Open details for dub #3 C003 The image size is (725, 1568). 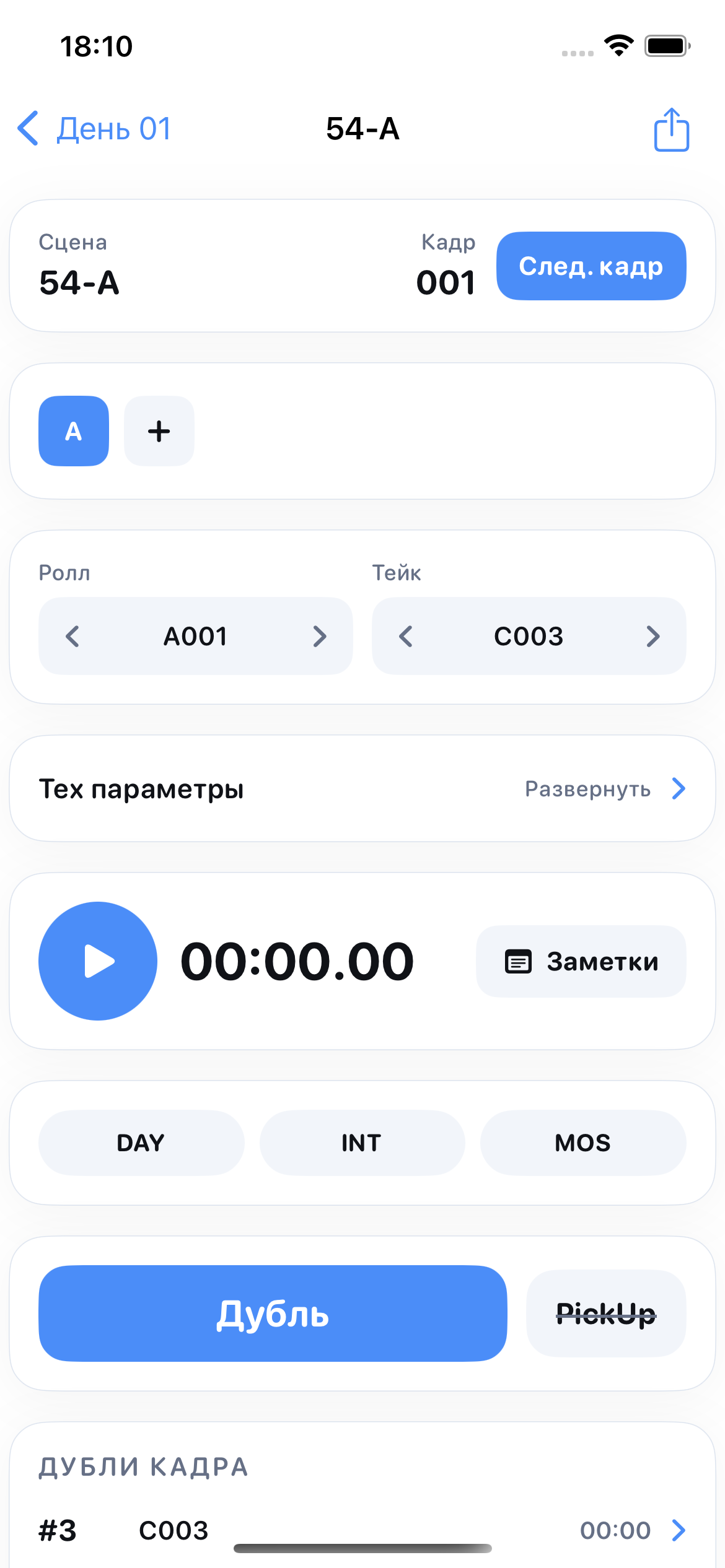coord(679,1530)
